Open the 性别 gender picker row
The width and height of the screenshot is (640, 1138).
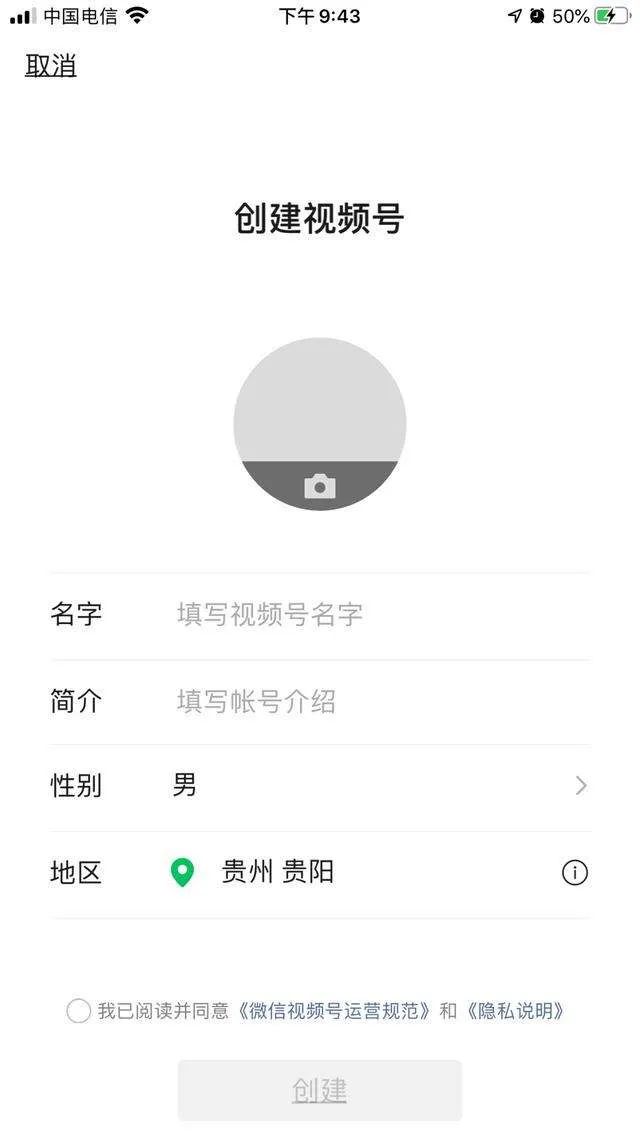(x=320, y=786)
